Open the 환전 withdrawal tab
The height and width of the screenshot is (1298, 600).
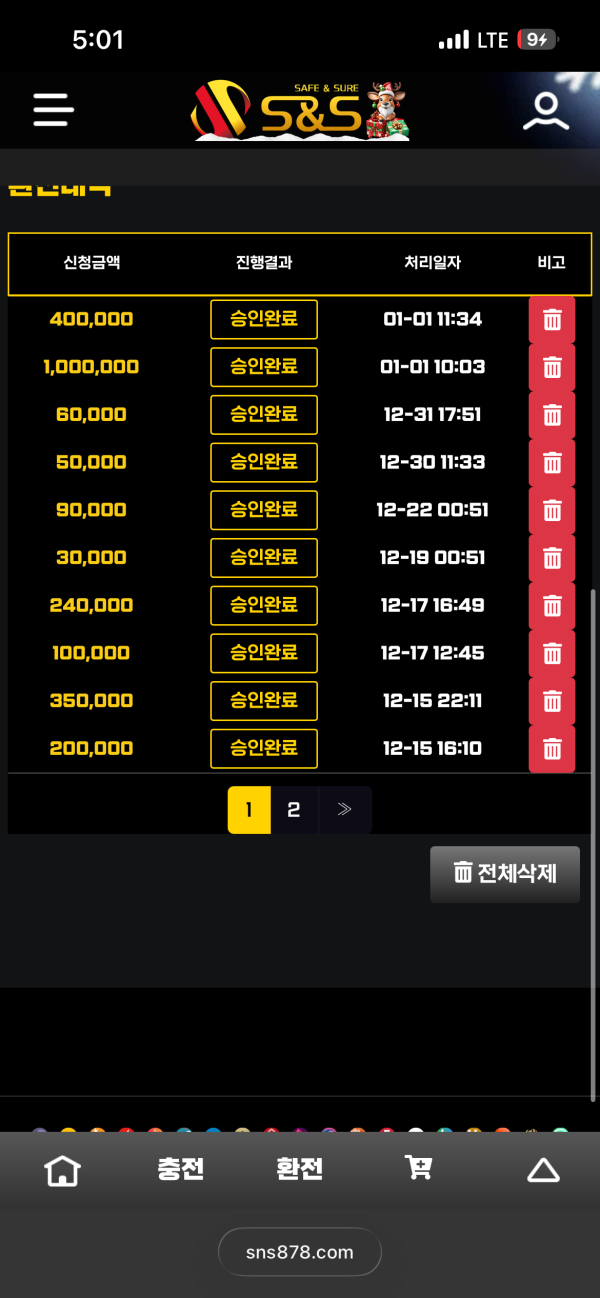point(300,1169)
